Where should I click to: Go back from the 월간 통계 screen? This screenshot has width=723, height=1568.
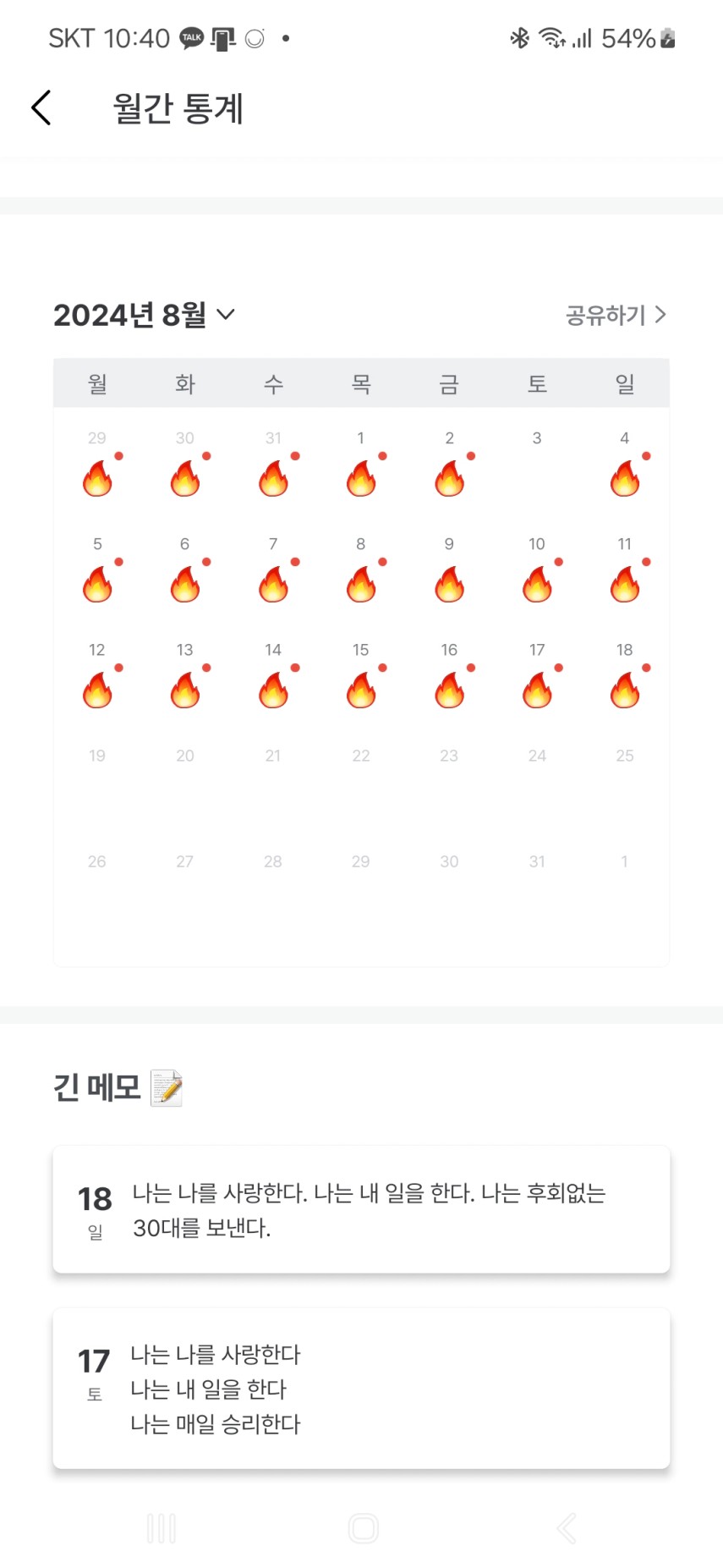(x=41, y=108)
